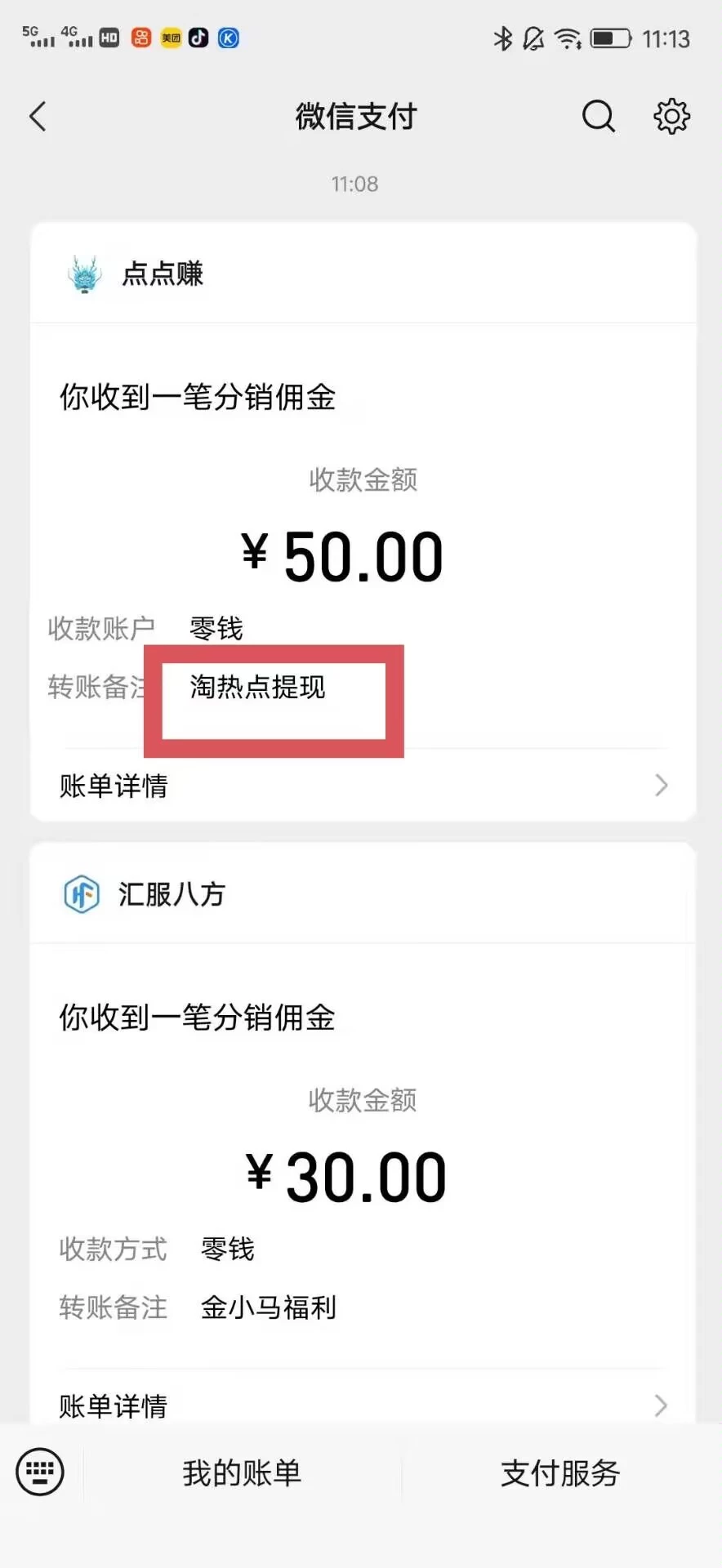
Task: Open 支付服务 menu
Action: (560, 1473)
